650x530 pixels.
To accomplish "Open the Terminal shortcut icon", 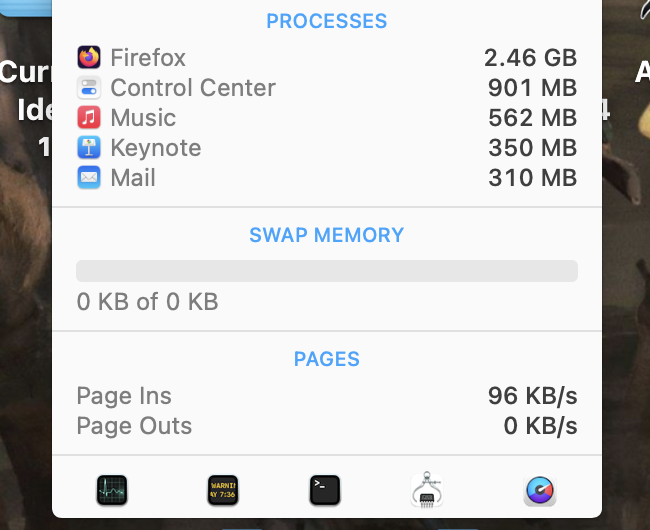I will (x=325, y=490).
